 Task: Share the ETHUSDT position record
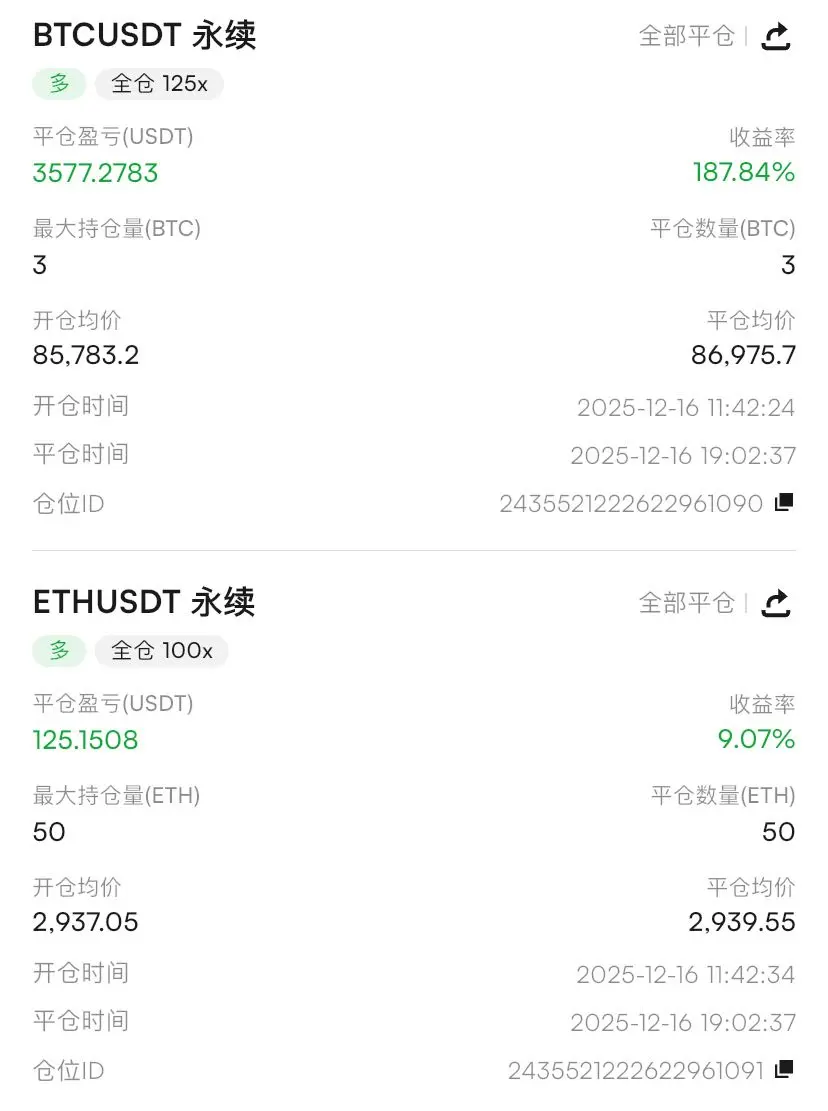(x=776, y=603)
